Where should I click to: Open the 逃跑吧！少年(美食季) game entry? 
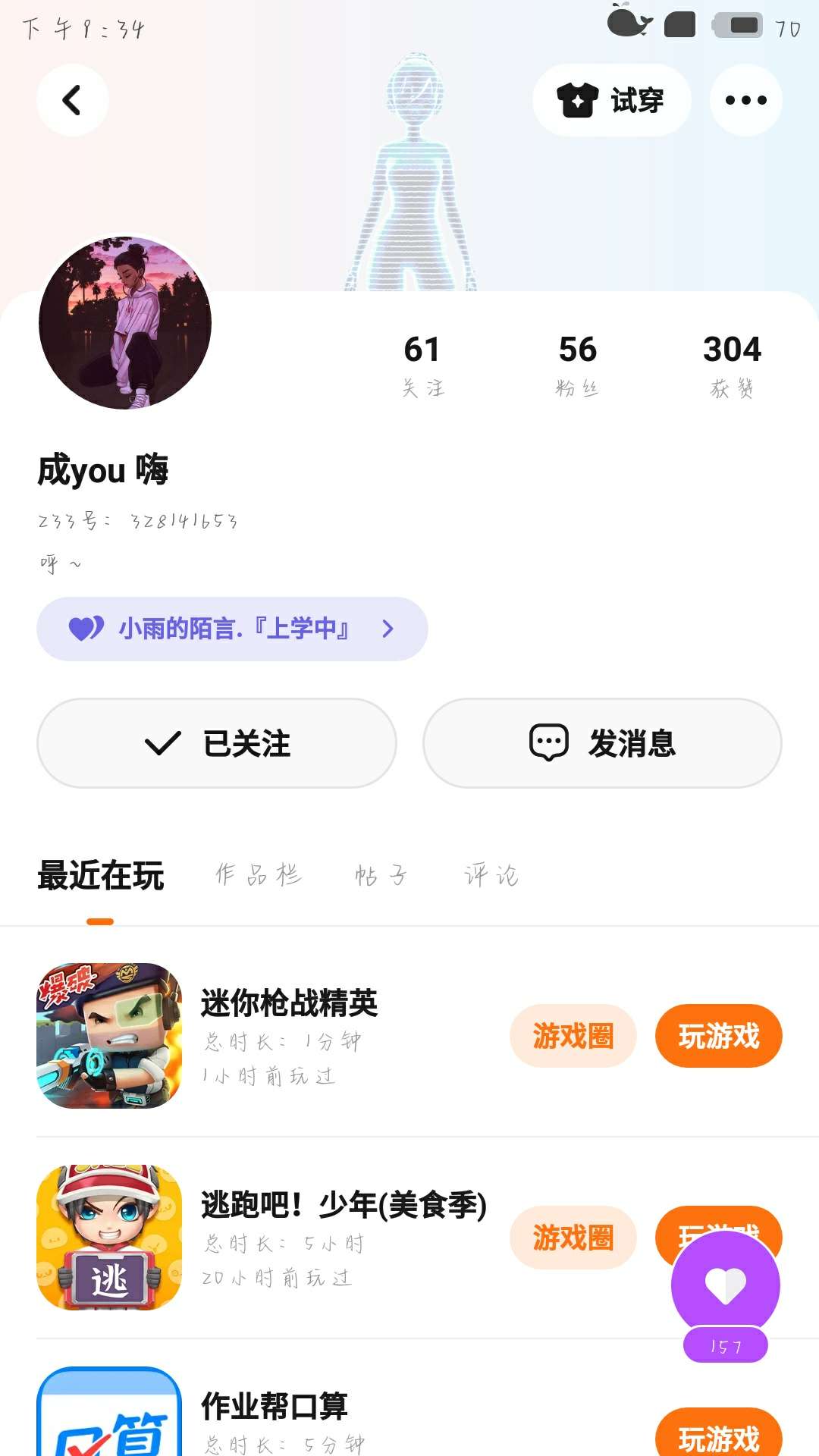pyautogui.click(x=343, y=1206)
